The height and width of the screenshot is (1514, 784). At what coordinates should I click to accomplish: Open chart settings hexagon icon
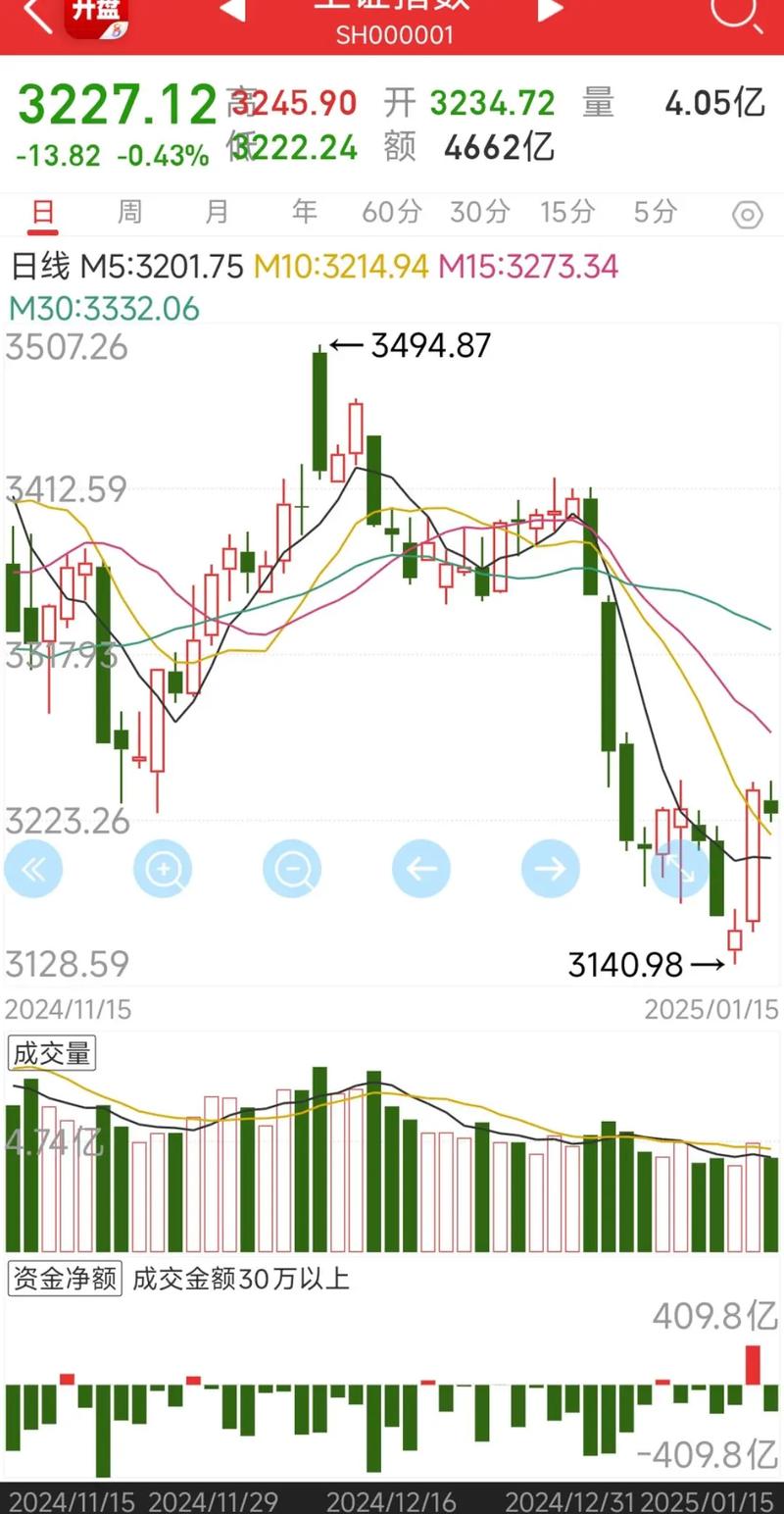pos(747,215)
